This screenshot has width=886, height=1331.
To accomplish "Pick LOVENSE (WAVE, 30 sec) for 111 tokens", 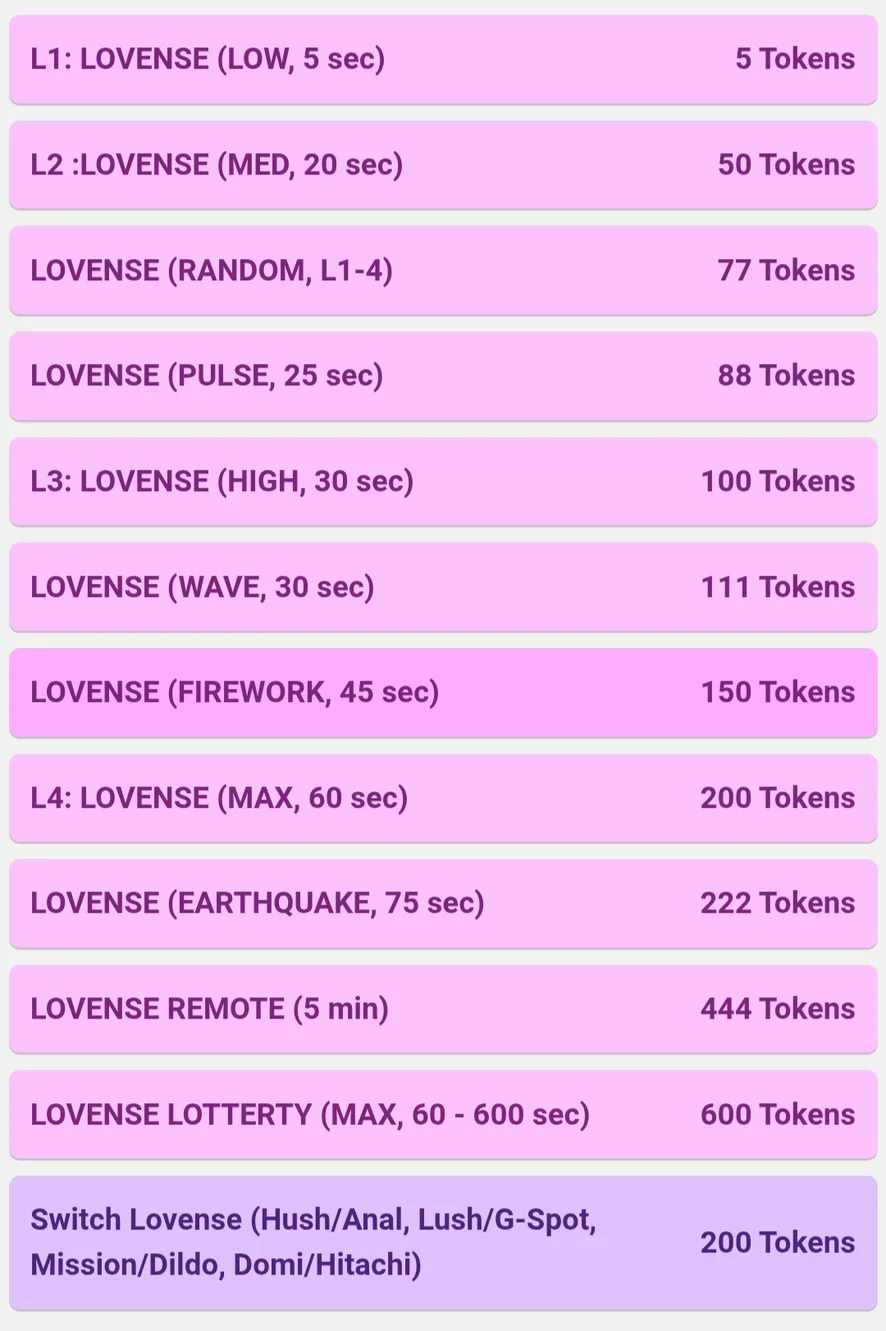I will pyautogui.click(x=443, y=587).
